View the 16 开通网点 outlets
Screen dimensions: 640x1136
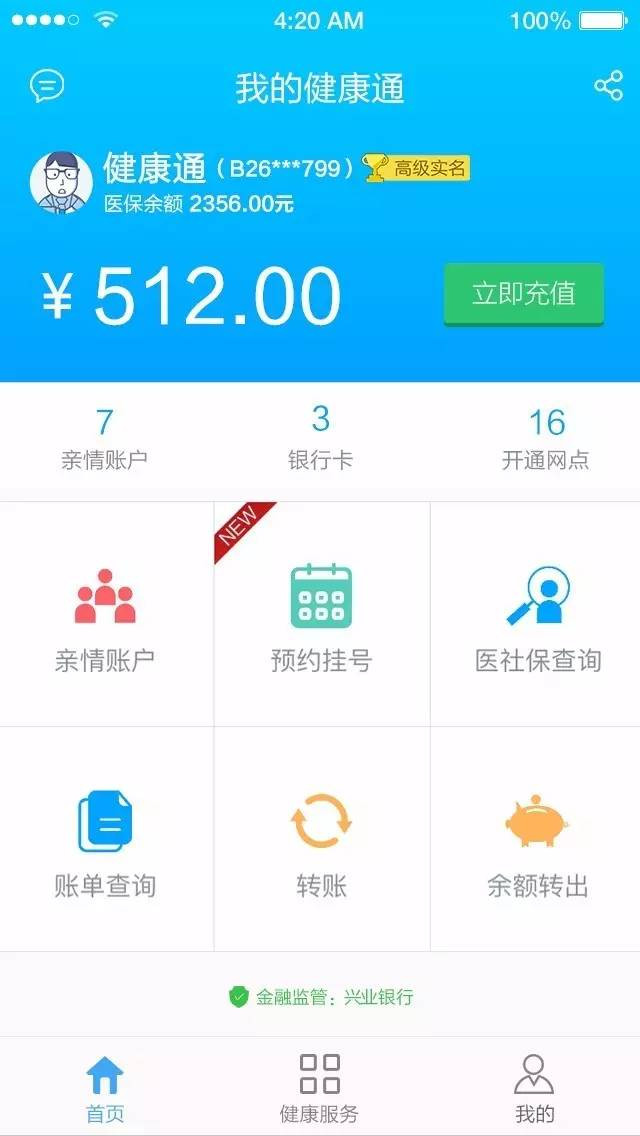[x=546, y=439]
